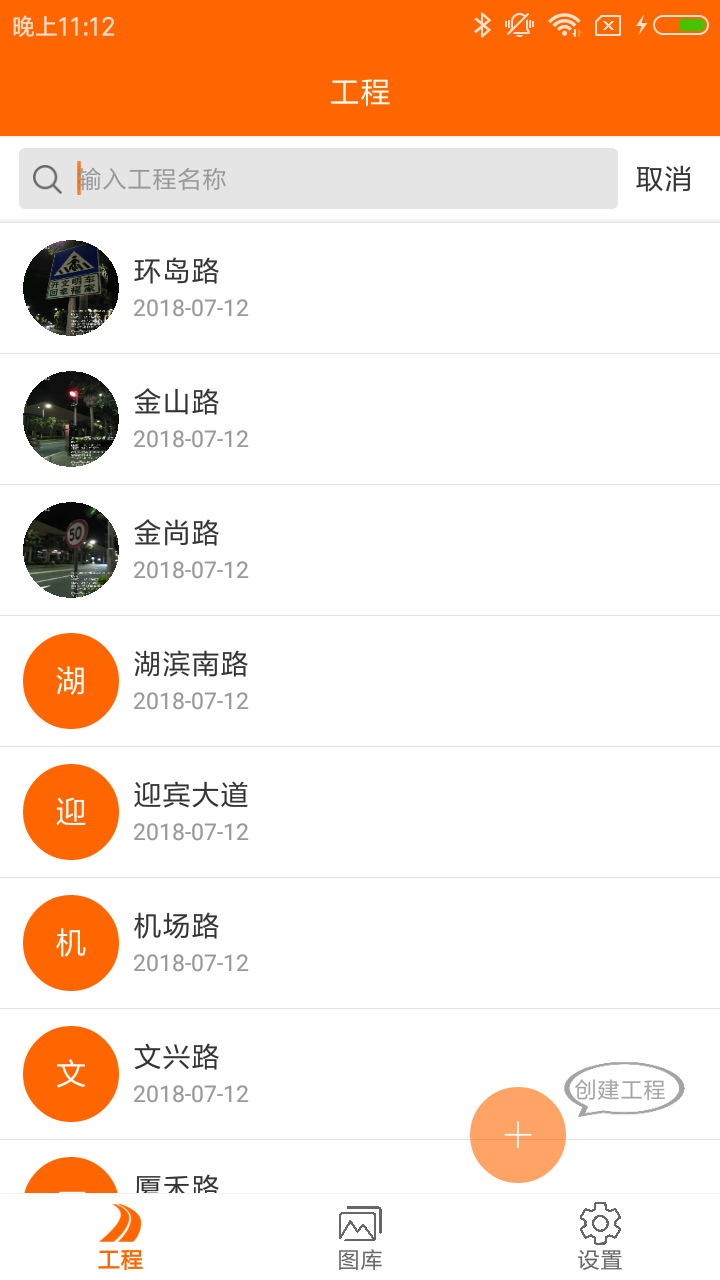Tap the 机场路 circle icon labeled 机

[70, 942]
